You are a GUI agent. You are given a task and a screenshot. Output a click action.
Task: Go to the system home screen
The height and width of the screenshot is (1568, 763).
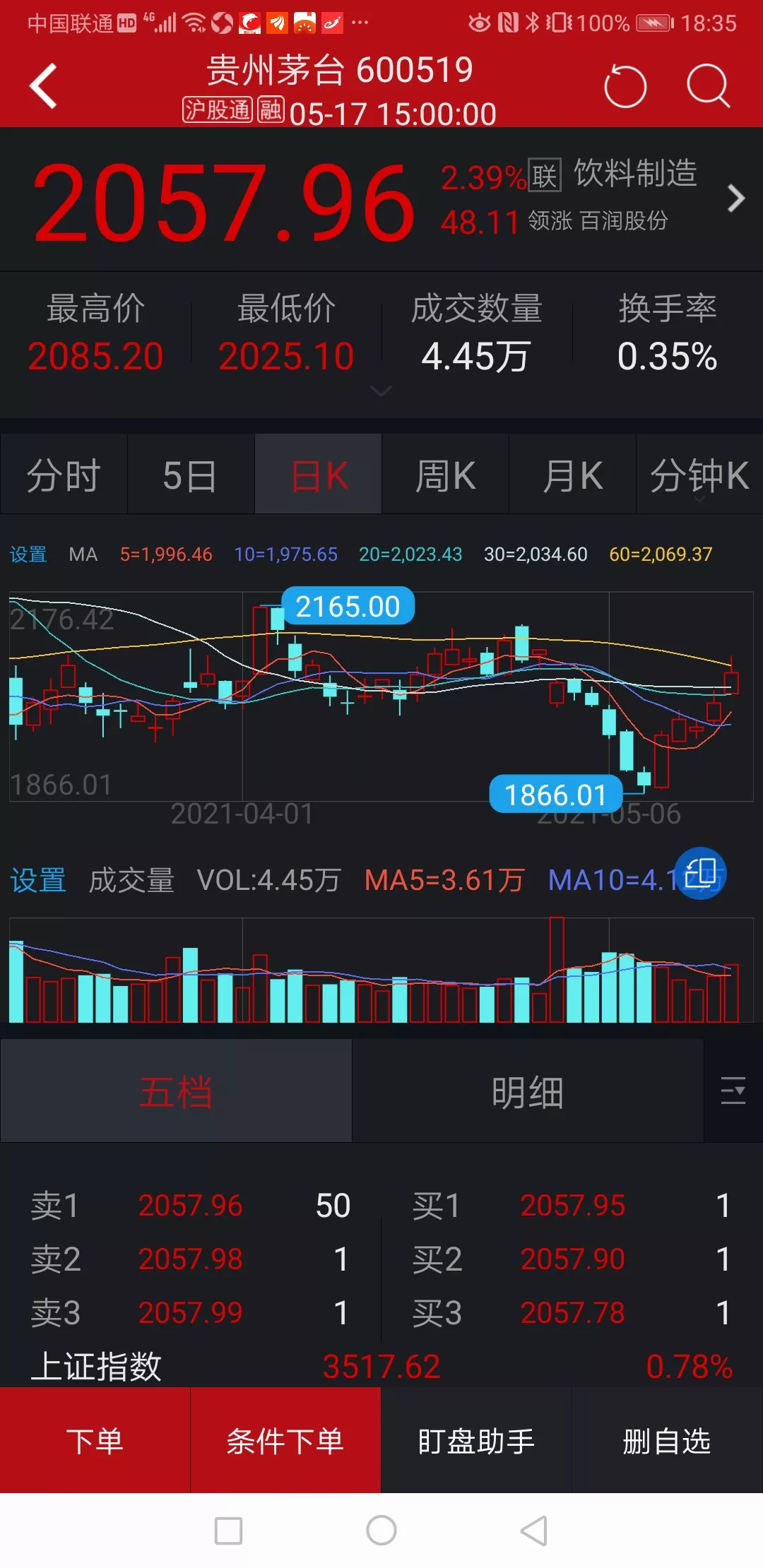coord(381,1531)
